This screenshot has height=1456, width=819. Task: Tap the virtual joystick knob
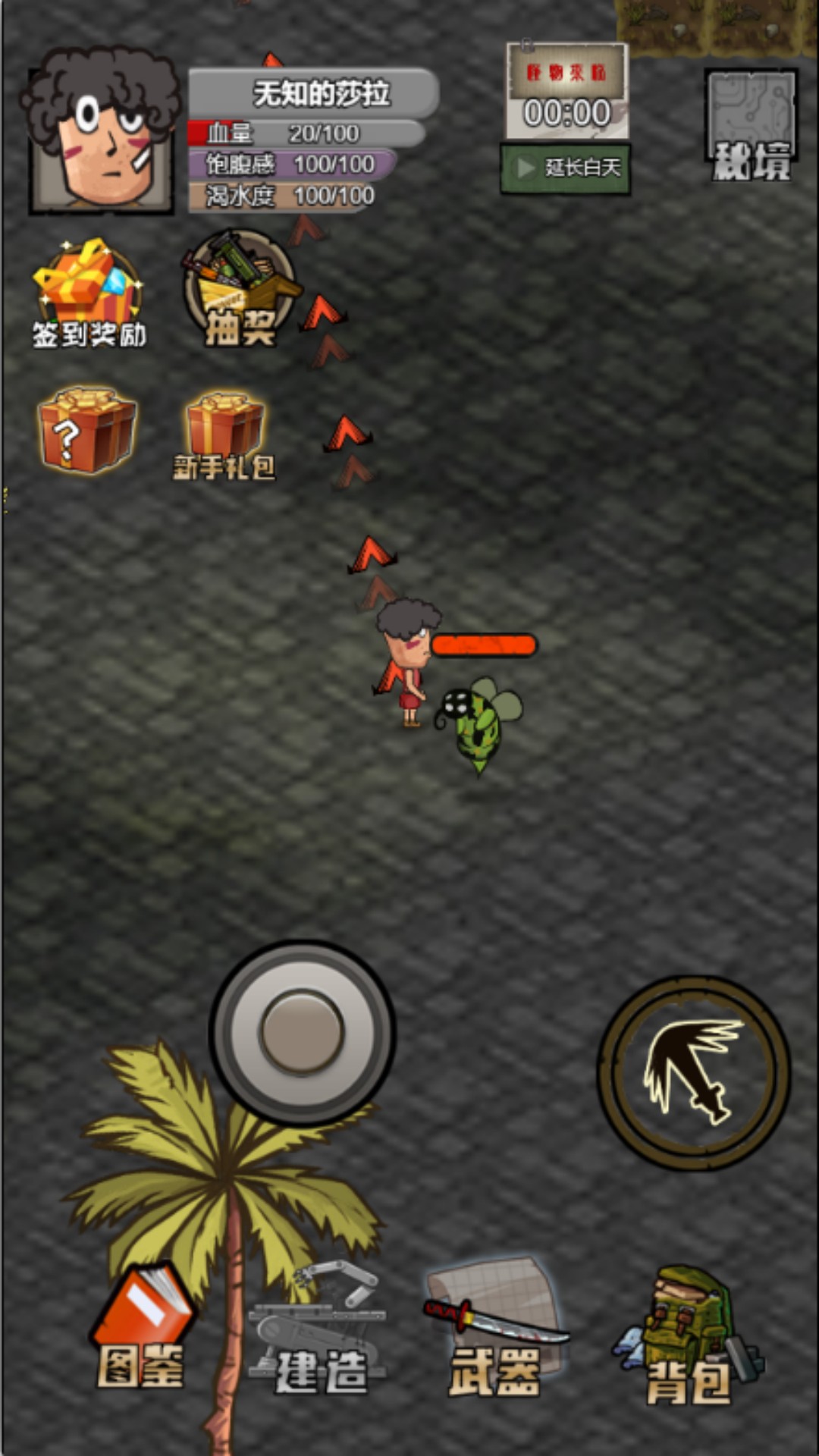(x=303, y=1032)
